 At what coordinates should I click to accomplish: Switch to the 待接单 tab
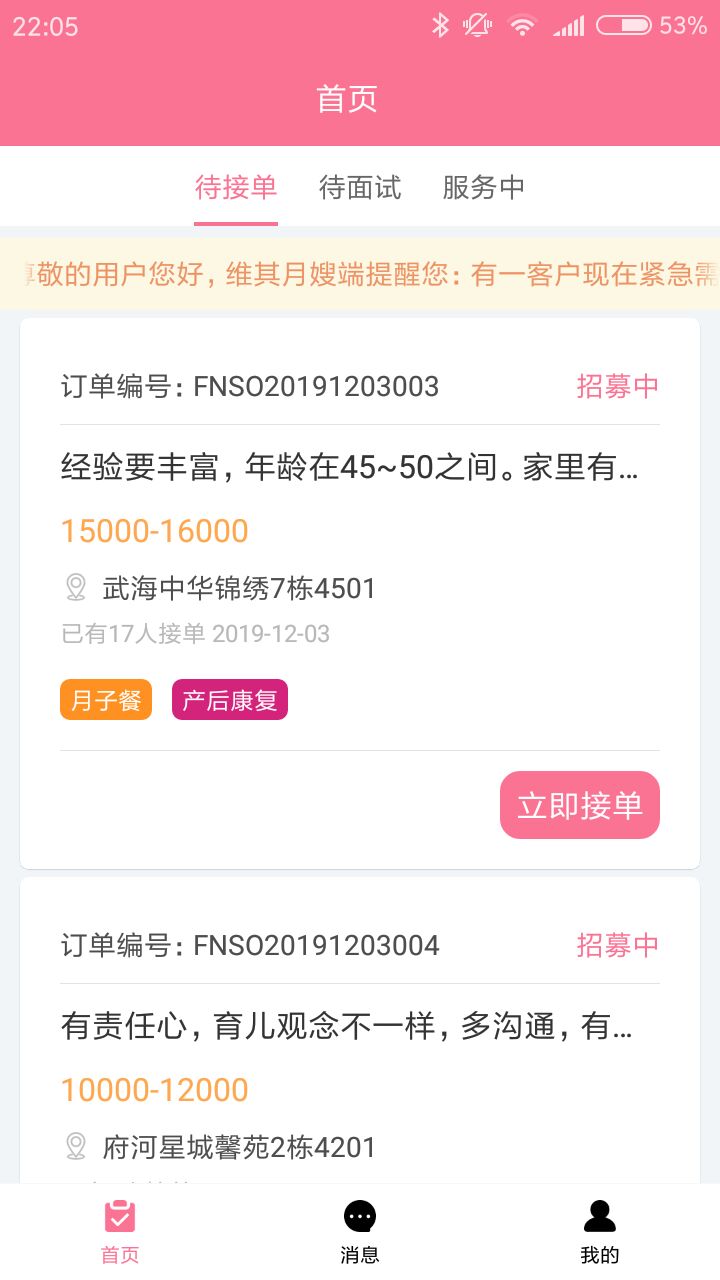pos(236,187)
